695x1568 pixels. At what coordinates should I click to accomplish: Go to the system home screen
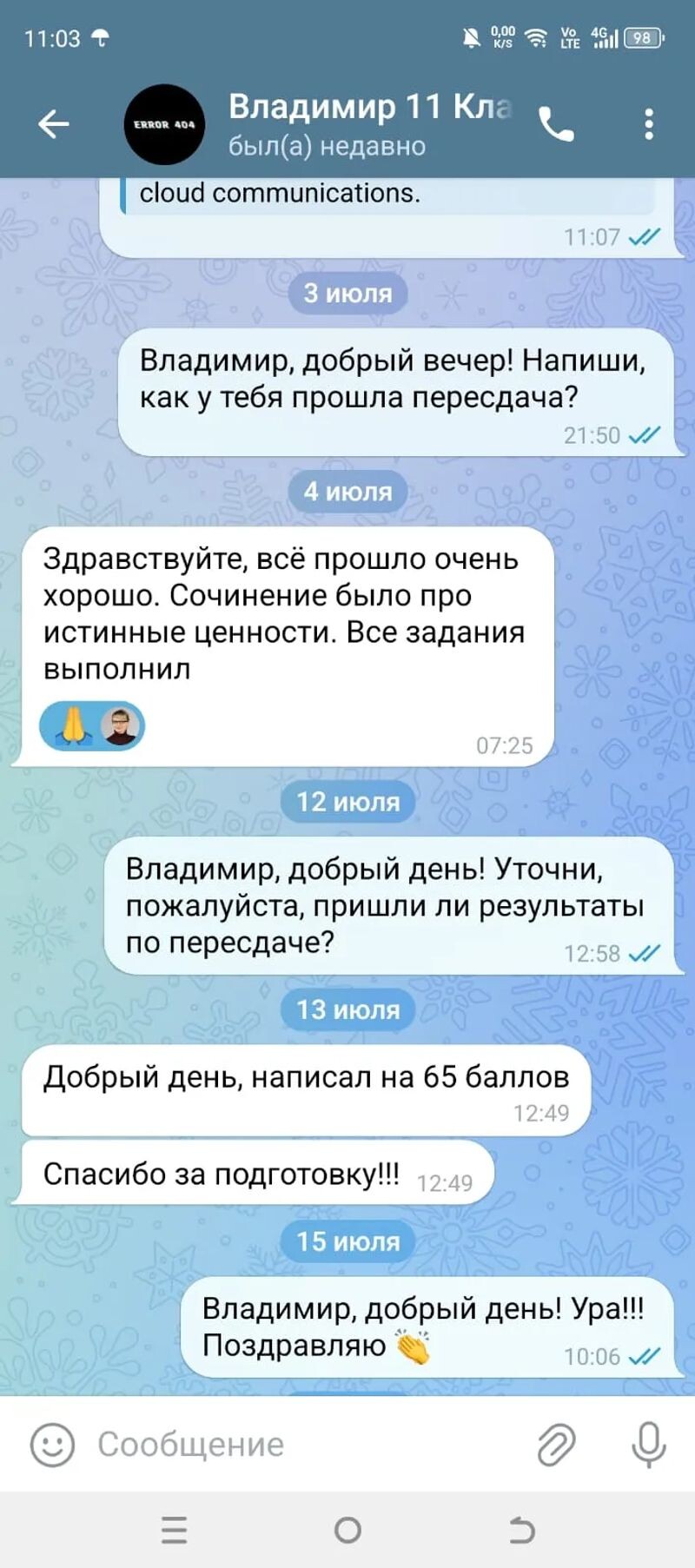point(347,1530)
